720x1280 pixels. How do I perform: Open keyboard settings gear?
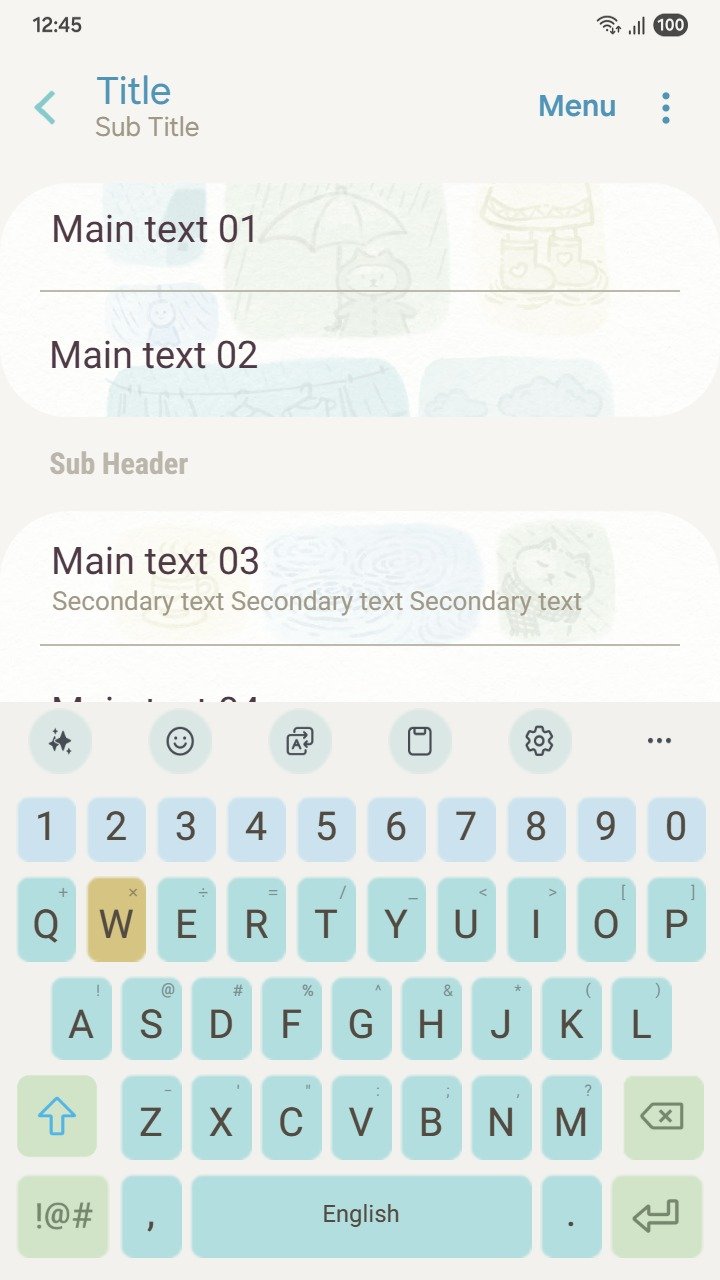pos(540,741)
